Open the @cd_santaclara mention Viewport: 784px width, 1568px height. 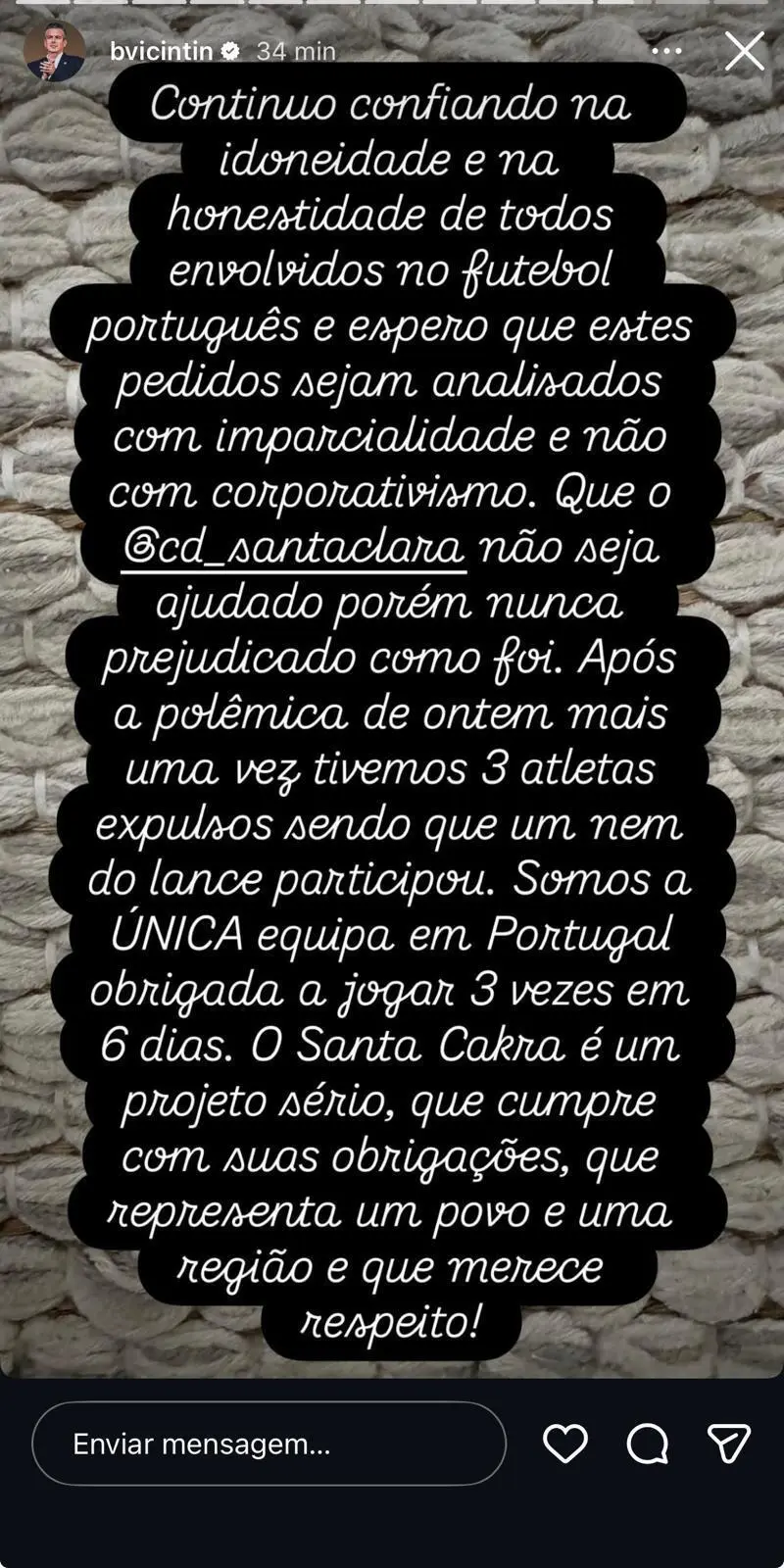tap(294, 548)
